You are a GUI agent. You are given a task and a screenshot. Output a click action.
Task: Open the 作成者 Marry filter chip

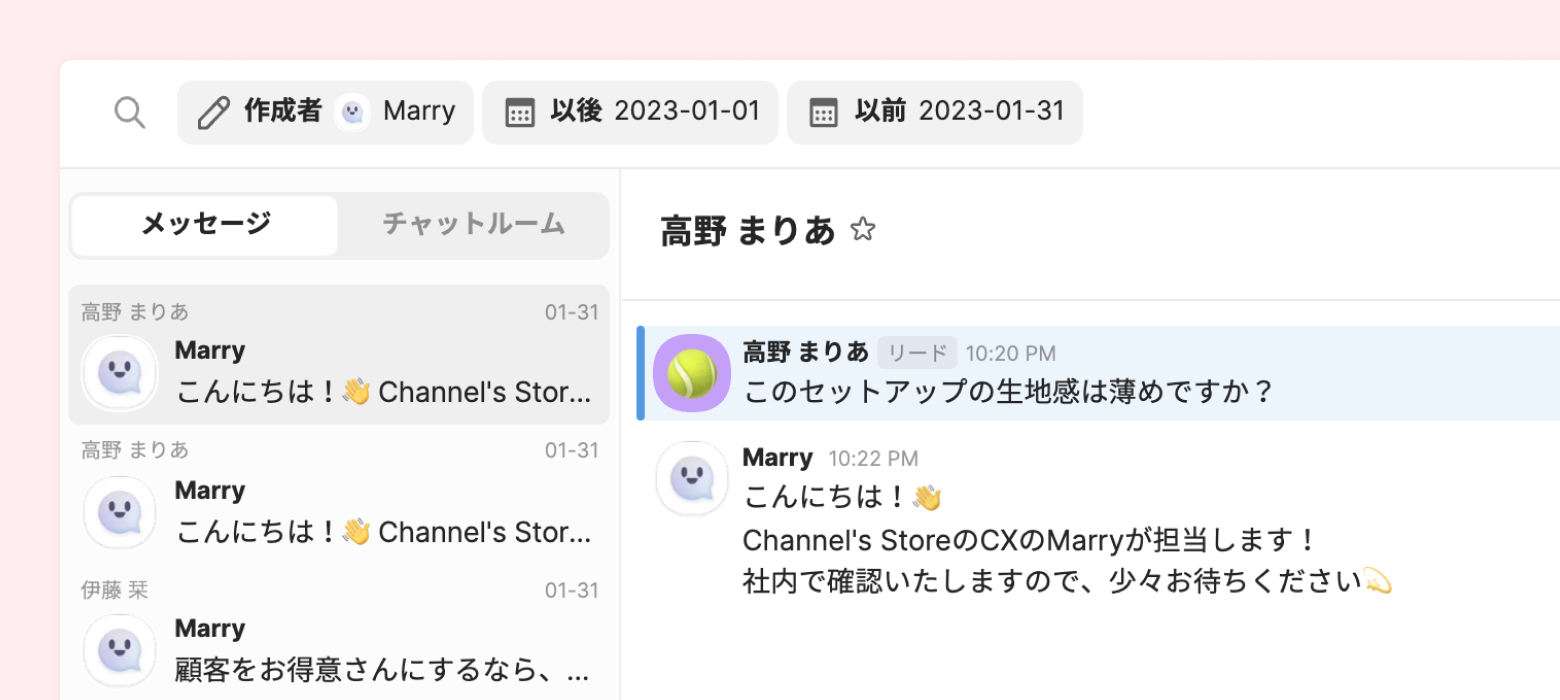(x=325, y=112)
